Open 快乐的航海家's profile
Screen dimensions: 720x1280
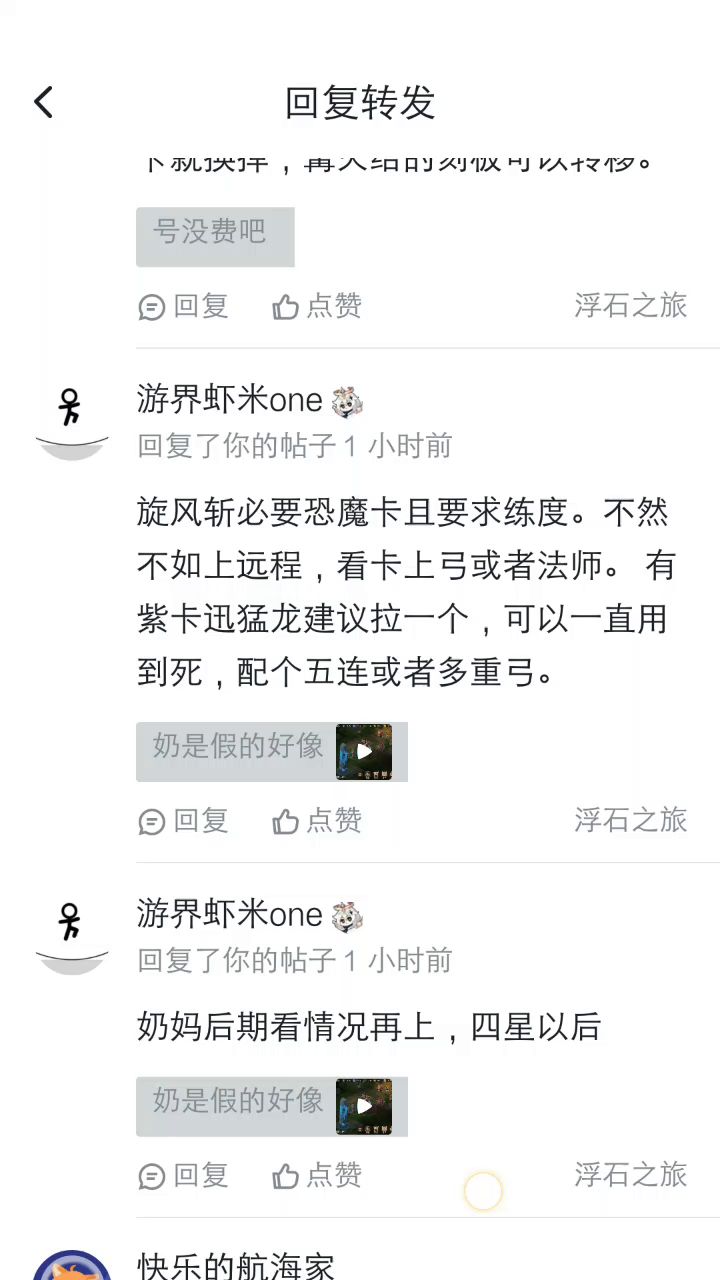click(72, 1265)
